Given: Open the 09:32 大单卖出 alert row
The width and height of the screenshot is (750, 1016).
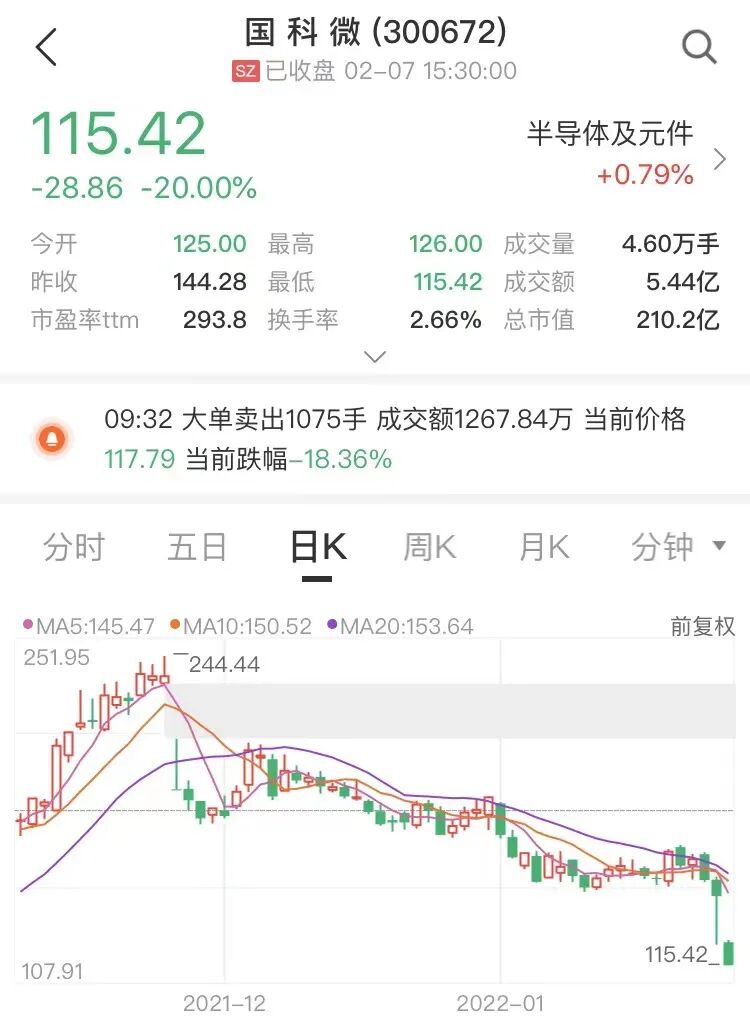Looking at the screenshot, I should point(375,439).
